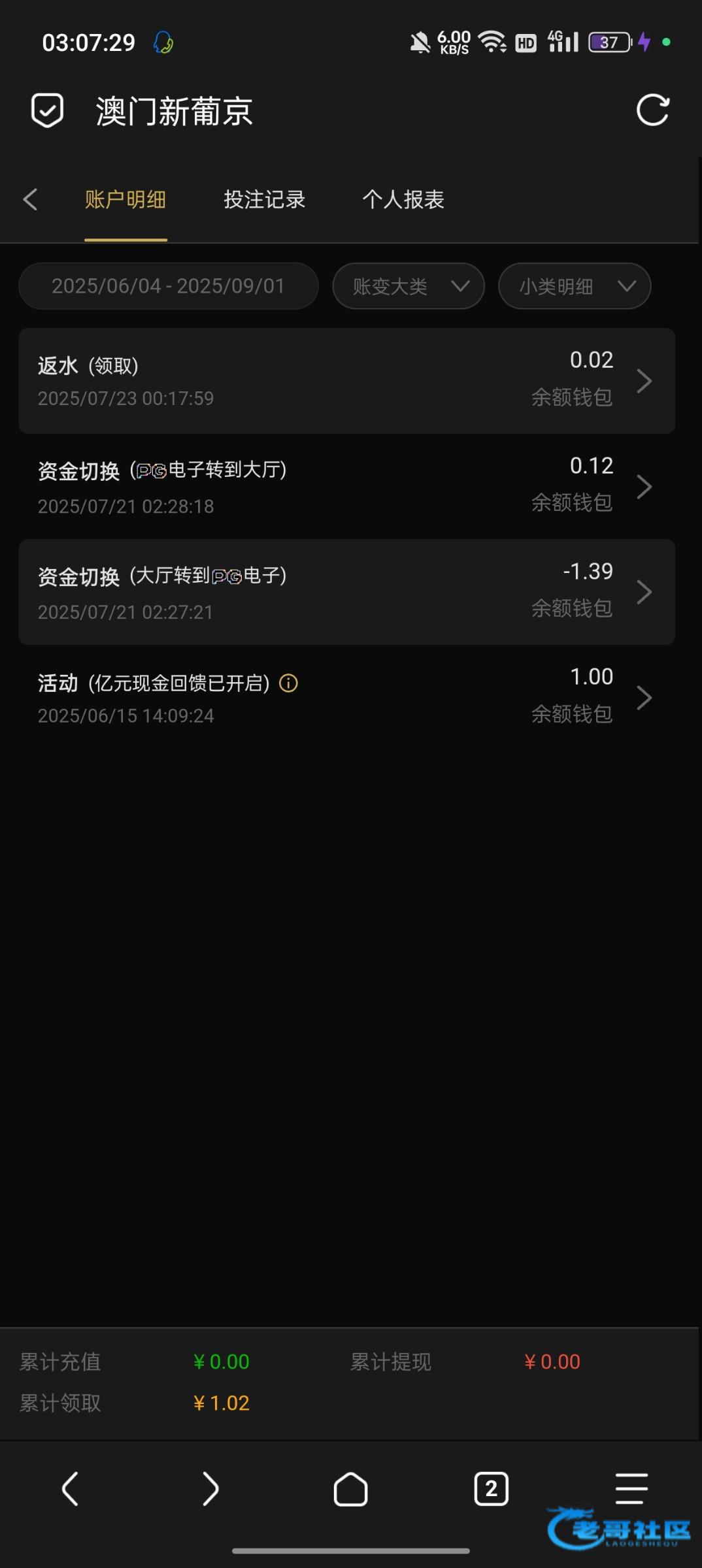Screen dimensions: 702x1568
Task: Expand the 小类明细 dropdown
Action: 575,286
